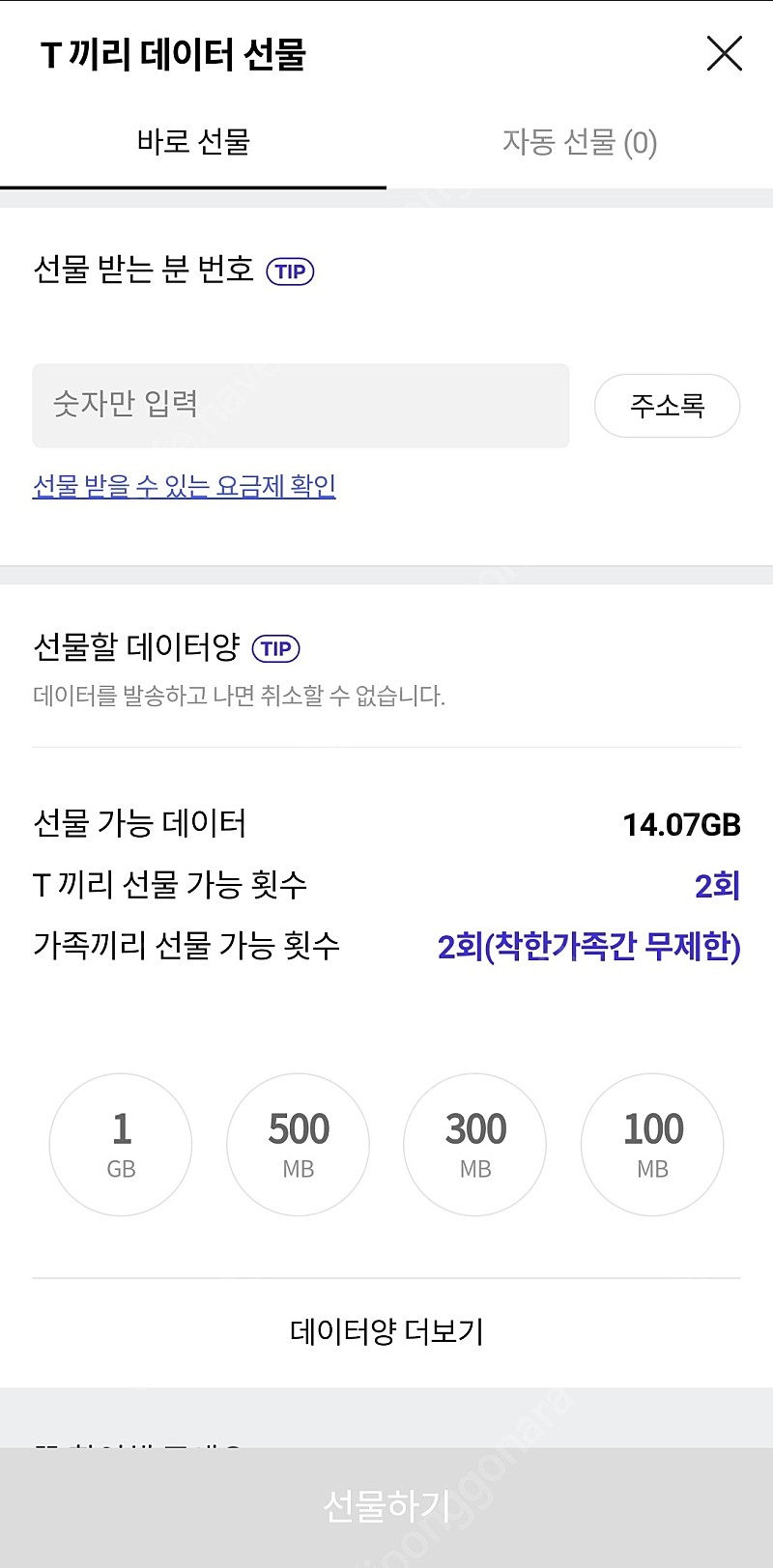Open the 선물 받을 수 있는 요금제 확인 link
The image size is (773, 1568).
click(x=183, y=488)
